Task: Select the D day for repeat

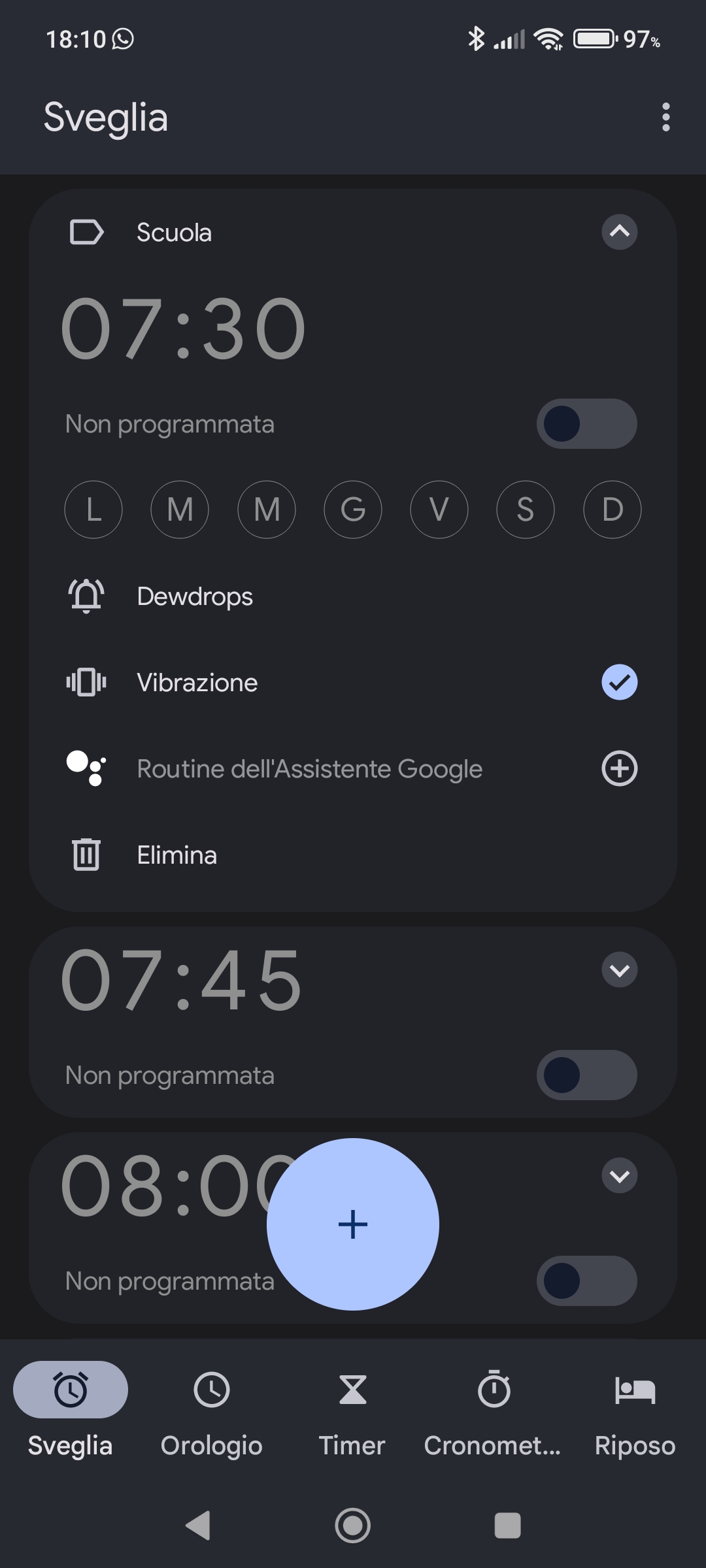Action: [613, 509]
